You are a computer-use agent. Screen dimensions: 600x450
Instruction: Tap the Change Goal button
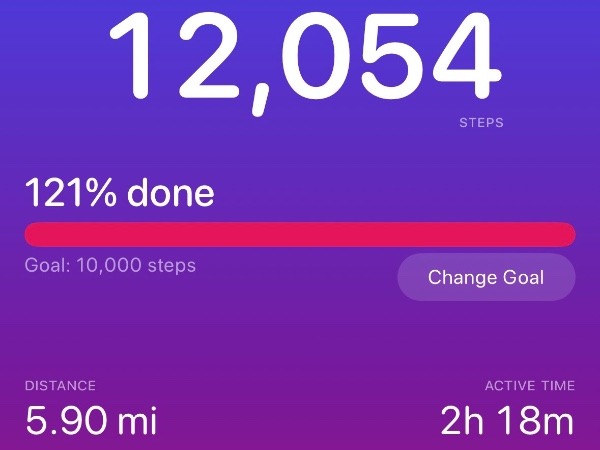point(486,277)
